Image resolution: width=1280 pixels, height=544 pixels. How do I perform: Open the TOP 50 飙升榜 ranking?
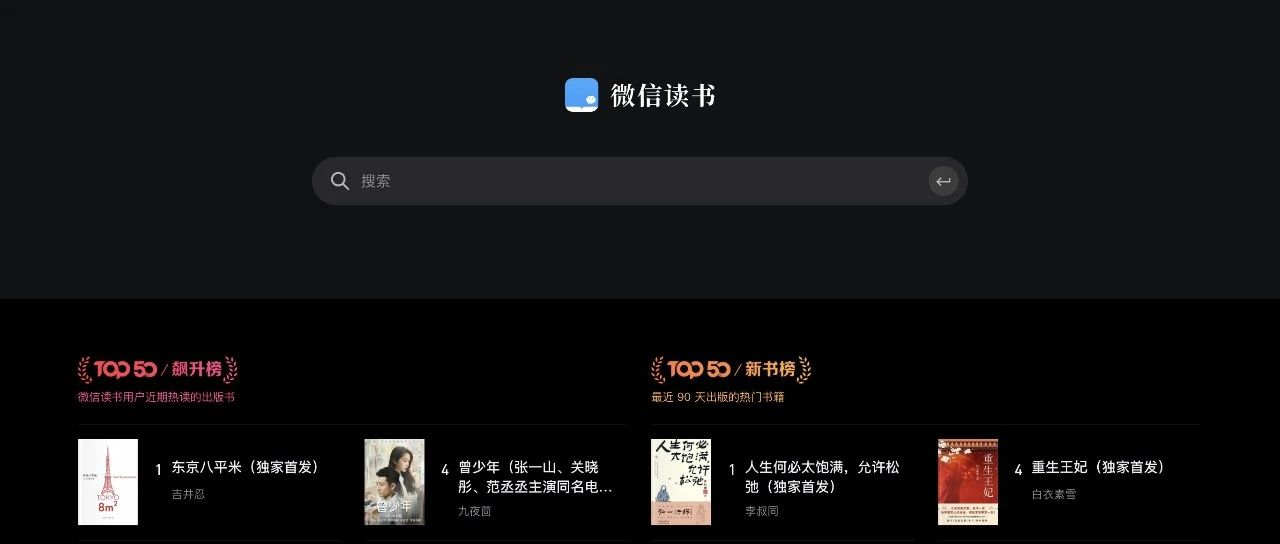pyautogui.click(x=158, y=370)
